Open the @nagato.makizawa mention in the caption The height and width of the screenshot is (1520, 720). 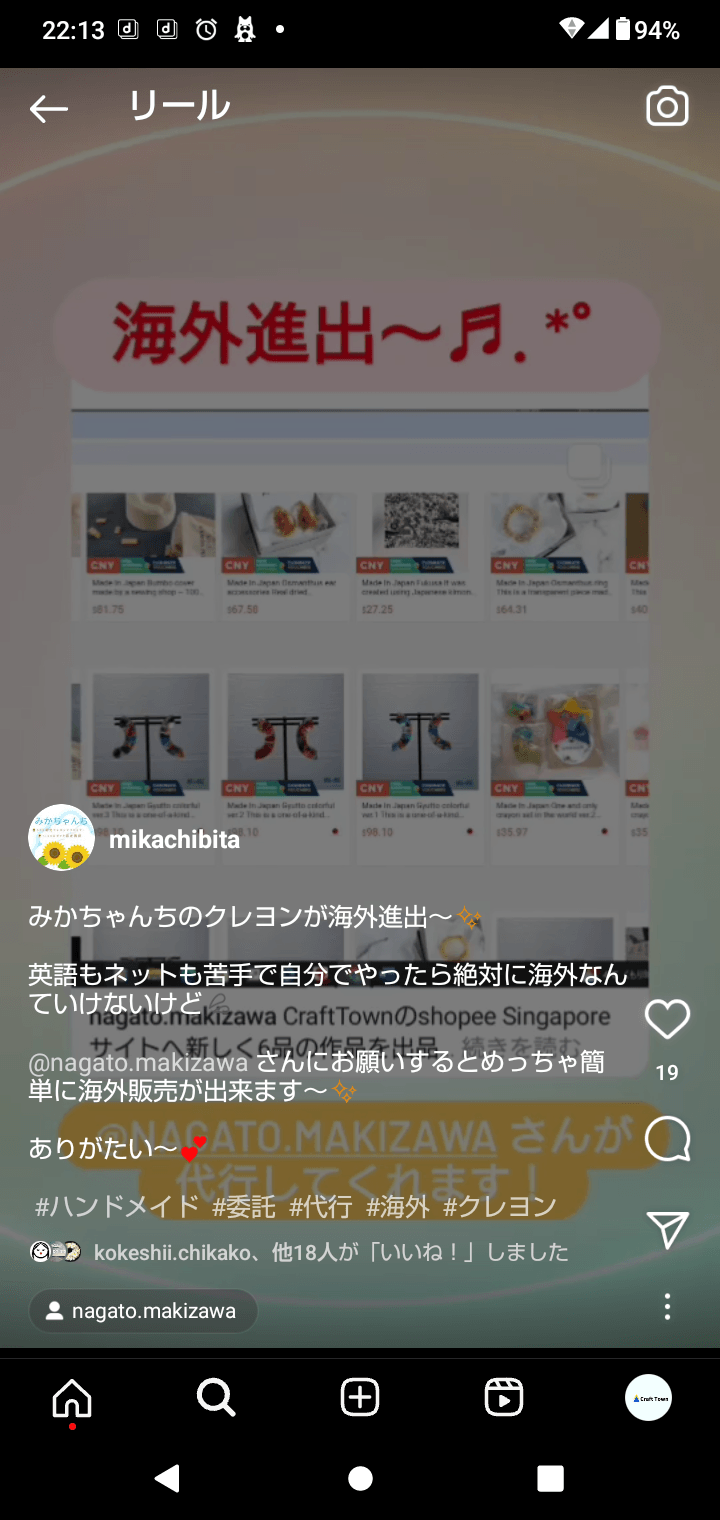138,1062
